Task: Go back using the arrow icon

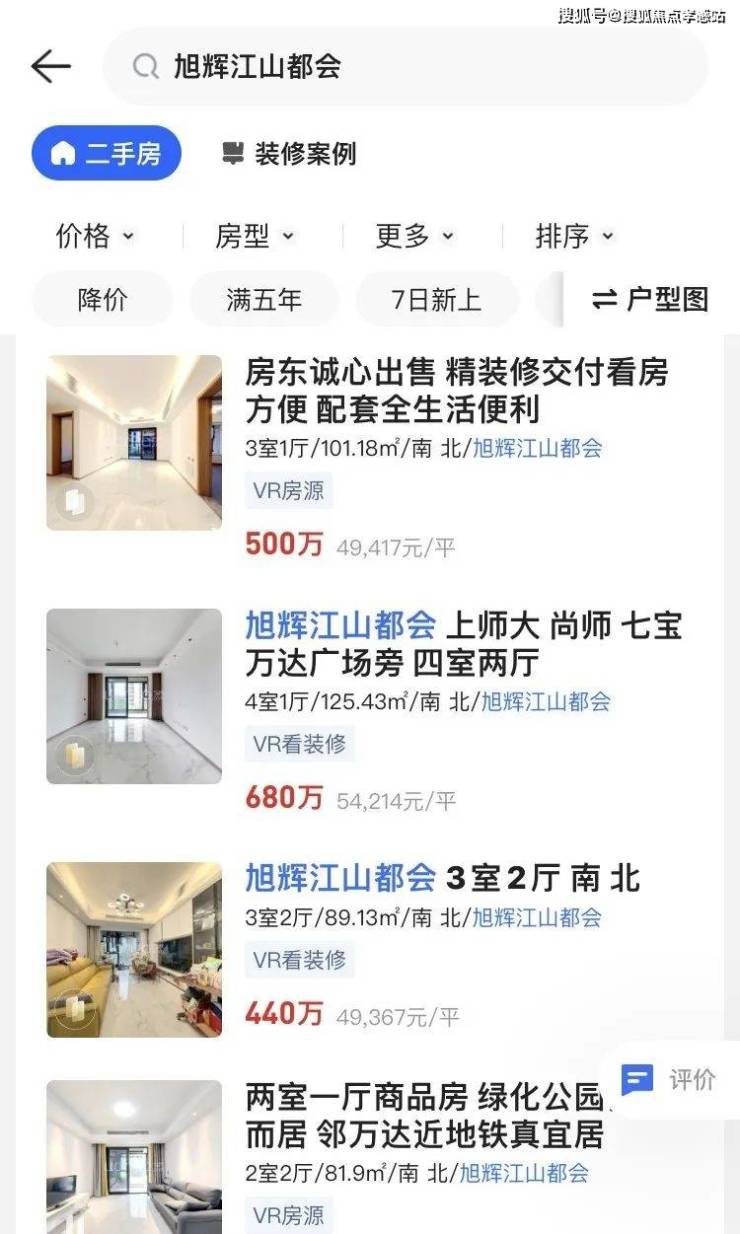Action: (x=51, y=66)
